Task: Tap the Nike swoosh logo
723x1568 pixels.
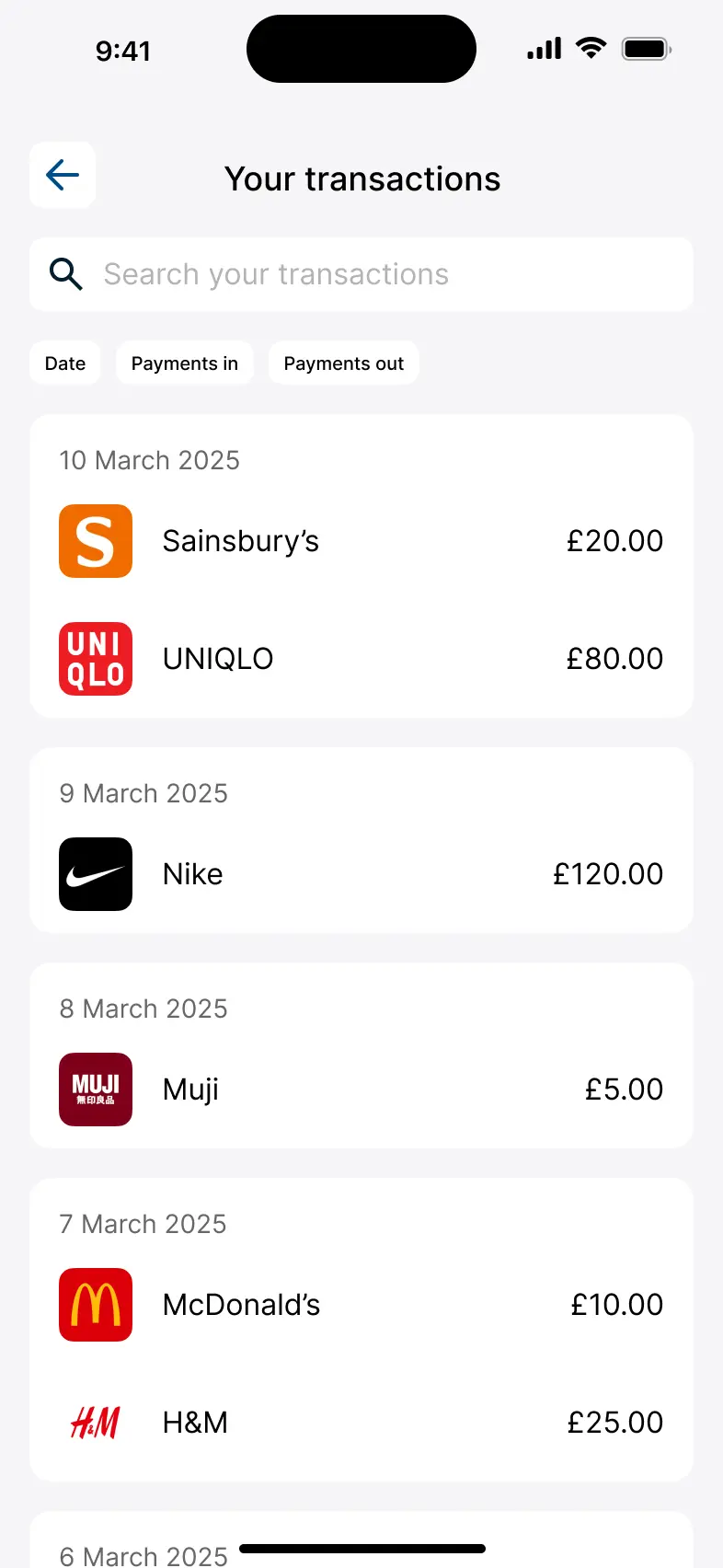Action: [x=96, y=874]
